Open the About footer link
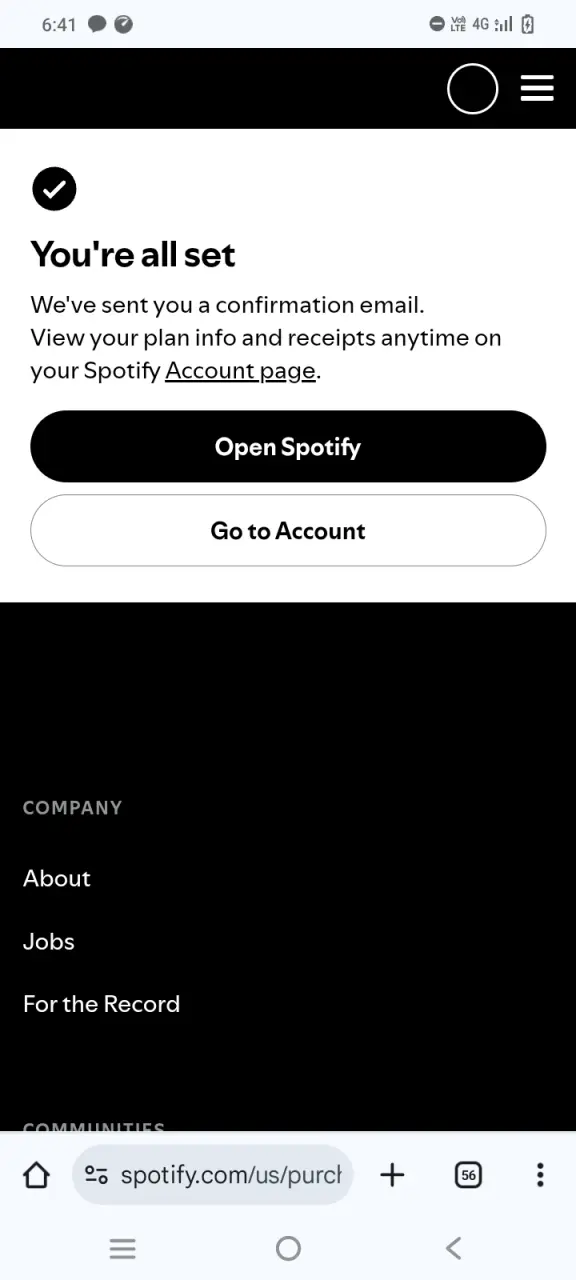Image resolution: width=576 pixels, height=1280 pixels. [57, 878]
